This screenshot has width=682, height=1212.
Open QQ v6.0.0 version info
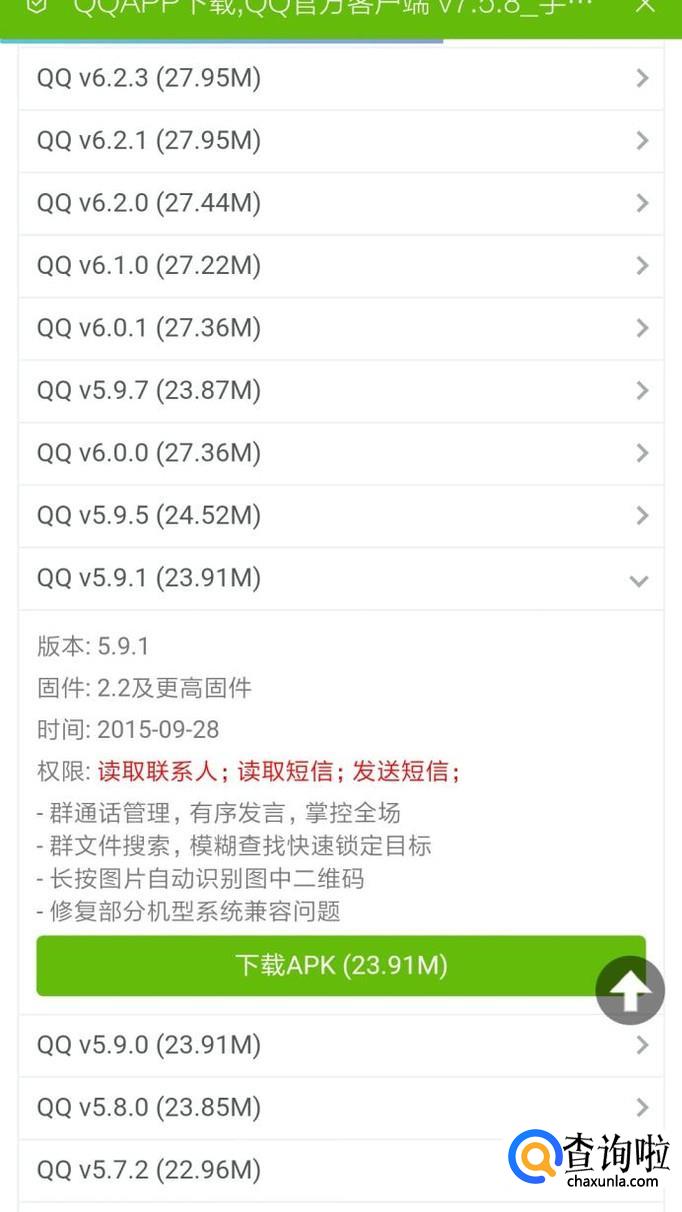(340, 453)
